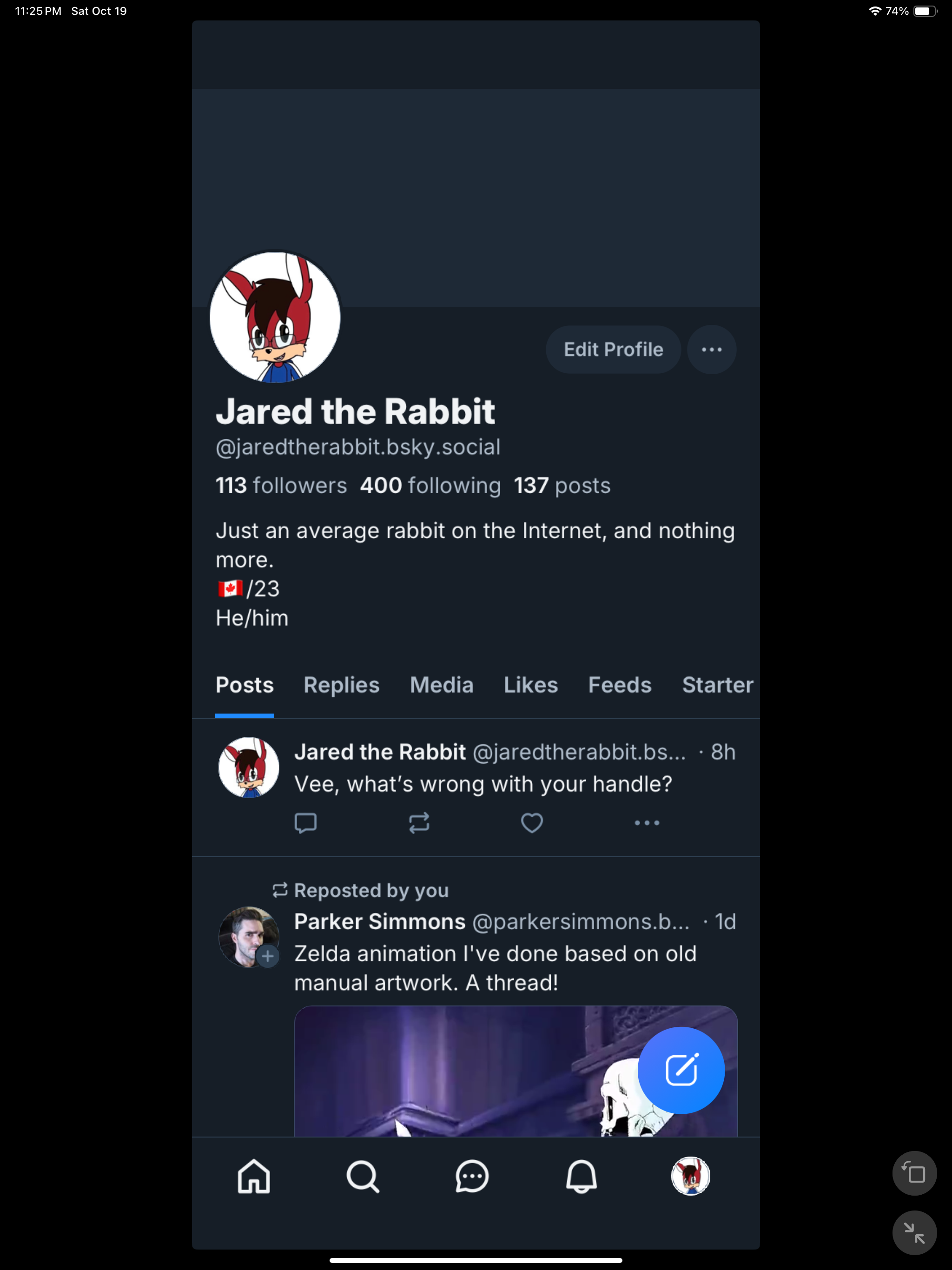This screenshot has height=1270, width=952.
Task: Go to the Home feed
Action: (x=254, y=1177)
